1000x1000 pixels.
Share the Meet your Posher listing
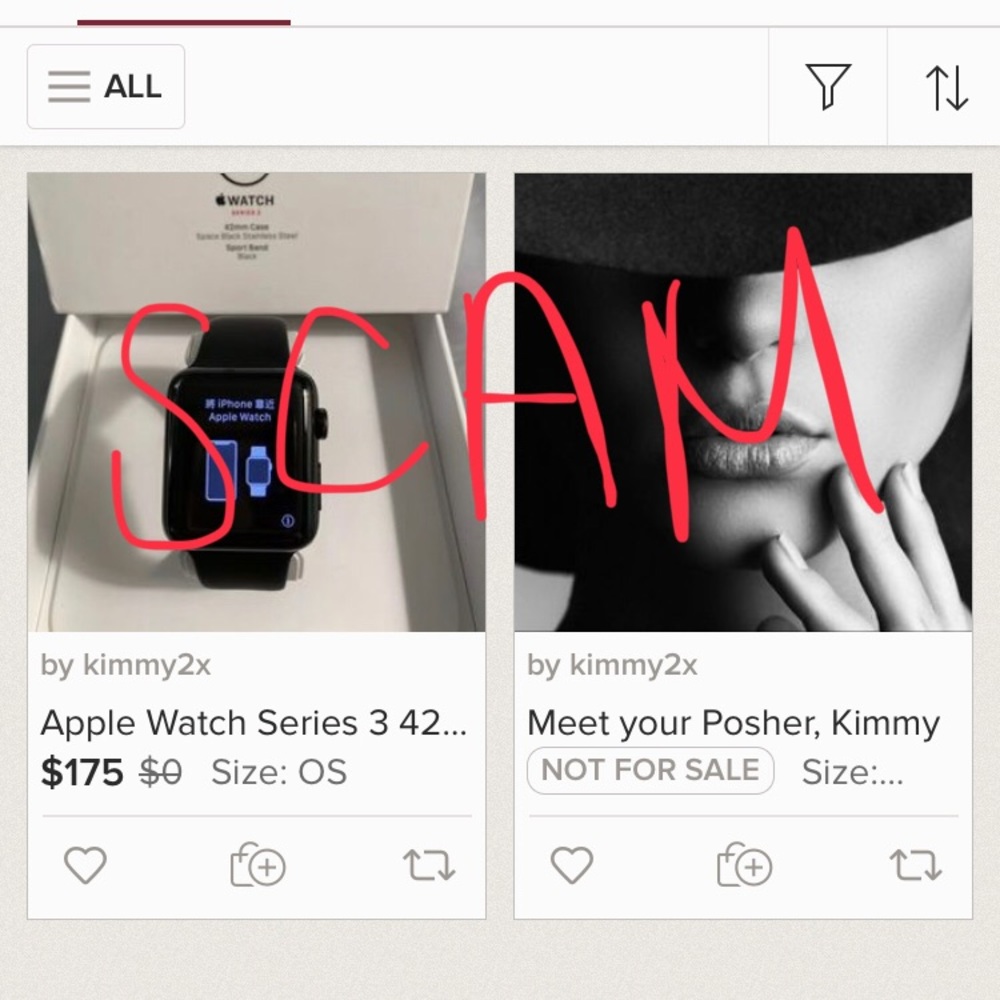tap(916, 865)
